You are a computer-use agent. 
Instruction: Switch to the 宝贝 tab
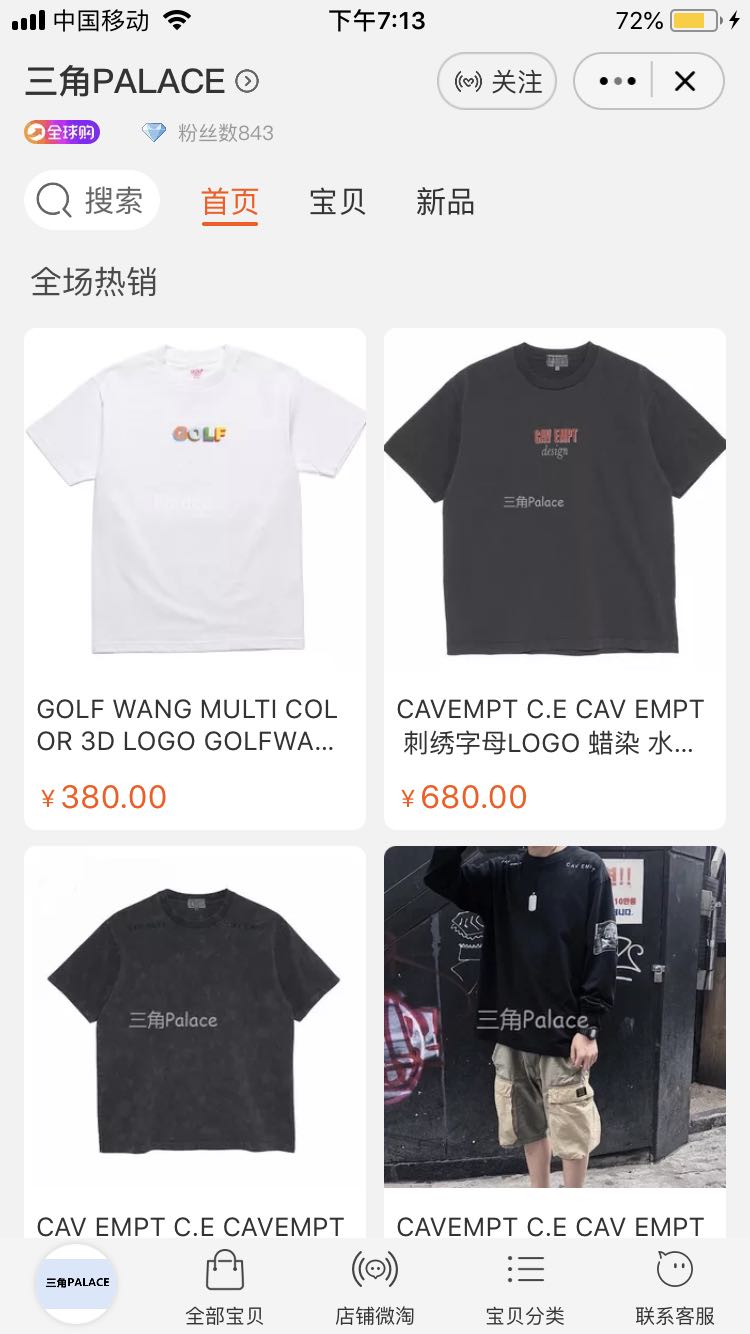click(x=337, y=202)
